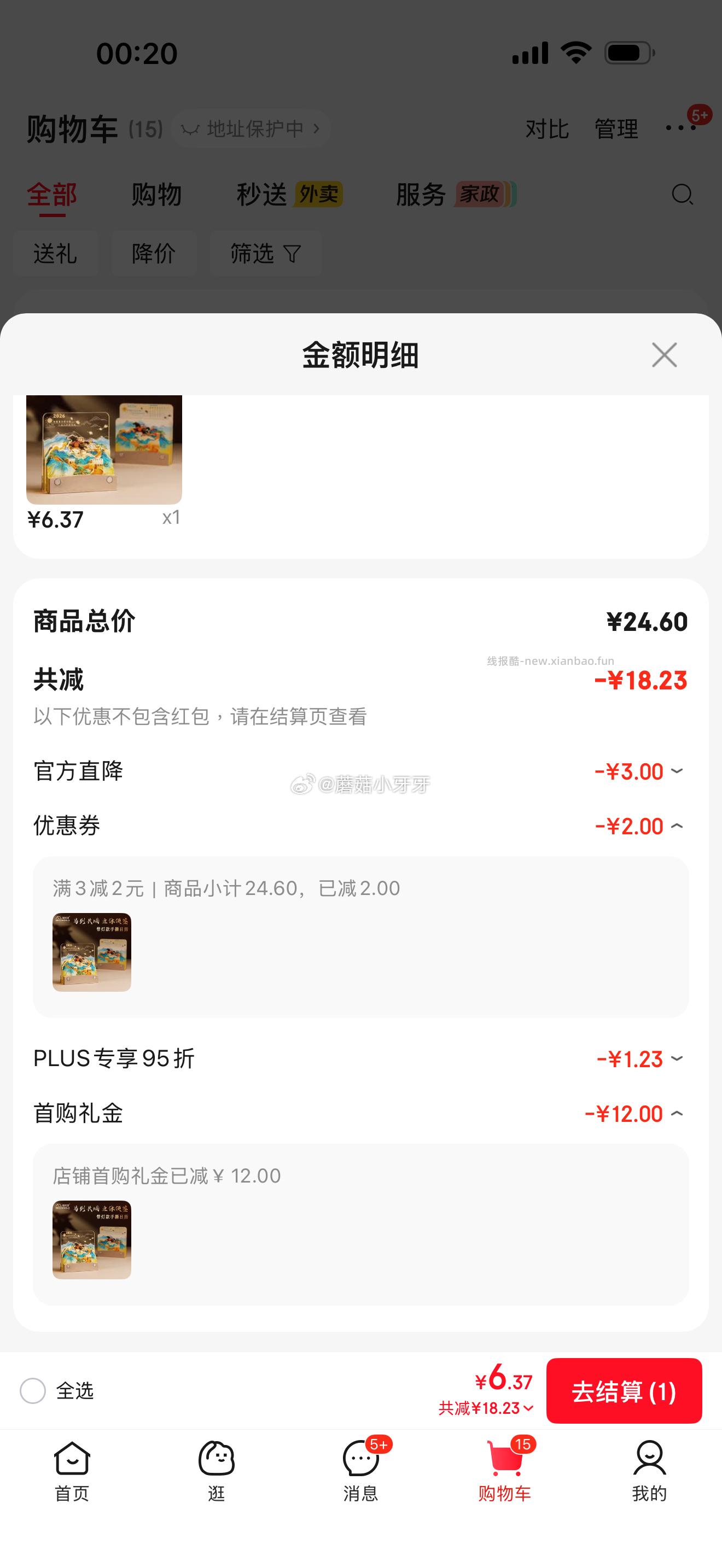This screenshot has width=722, height=1568.
Task: Switch to the 购物 tab
Action: pos(155,195)
